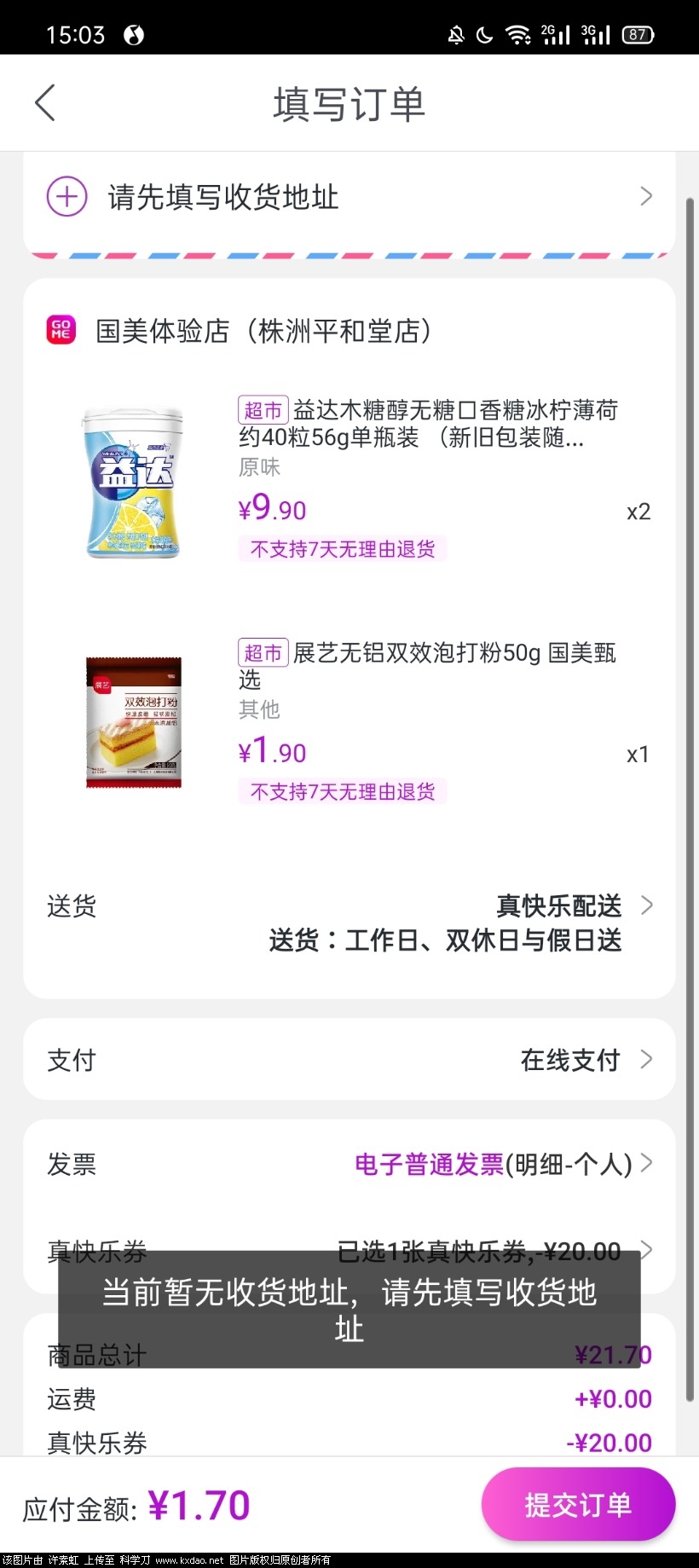699x1568 pixels.
Task: Tap the circular app icon beside the clock
Action: [x=134, y=35]
